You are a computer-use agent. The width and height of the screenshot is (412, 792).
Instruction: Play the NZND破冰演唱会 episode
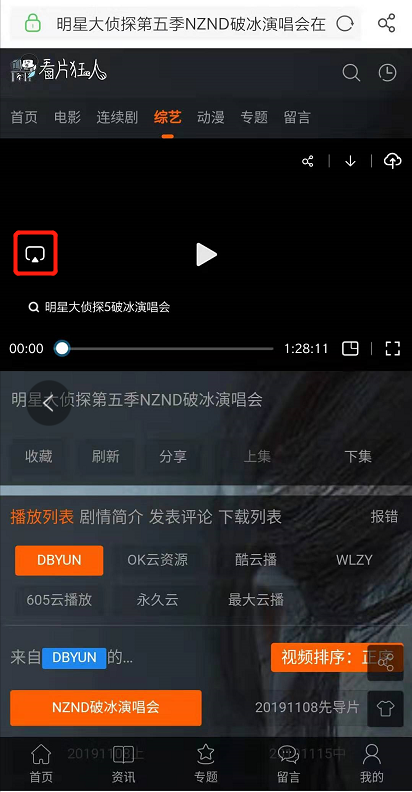click(106, 708)
